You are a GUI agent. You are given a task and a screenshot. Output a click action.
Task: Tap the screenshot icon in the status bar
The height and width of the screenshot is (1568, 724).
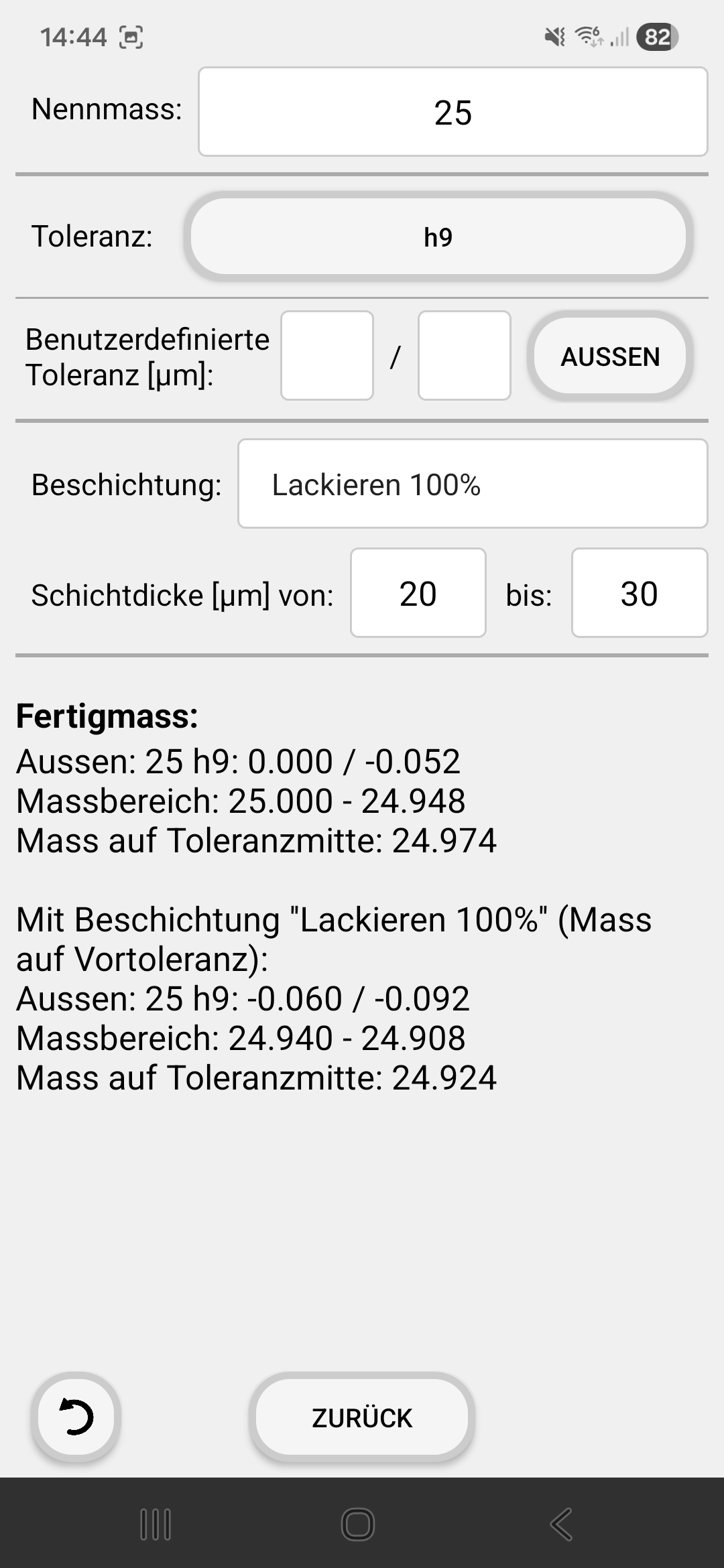131,37
